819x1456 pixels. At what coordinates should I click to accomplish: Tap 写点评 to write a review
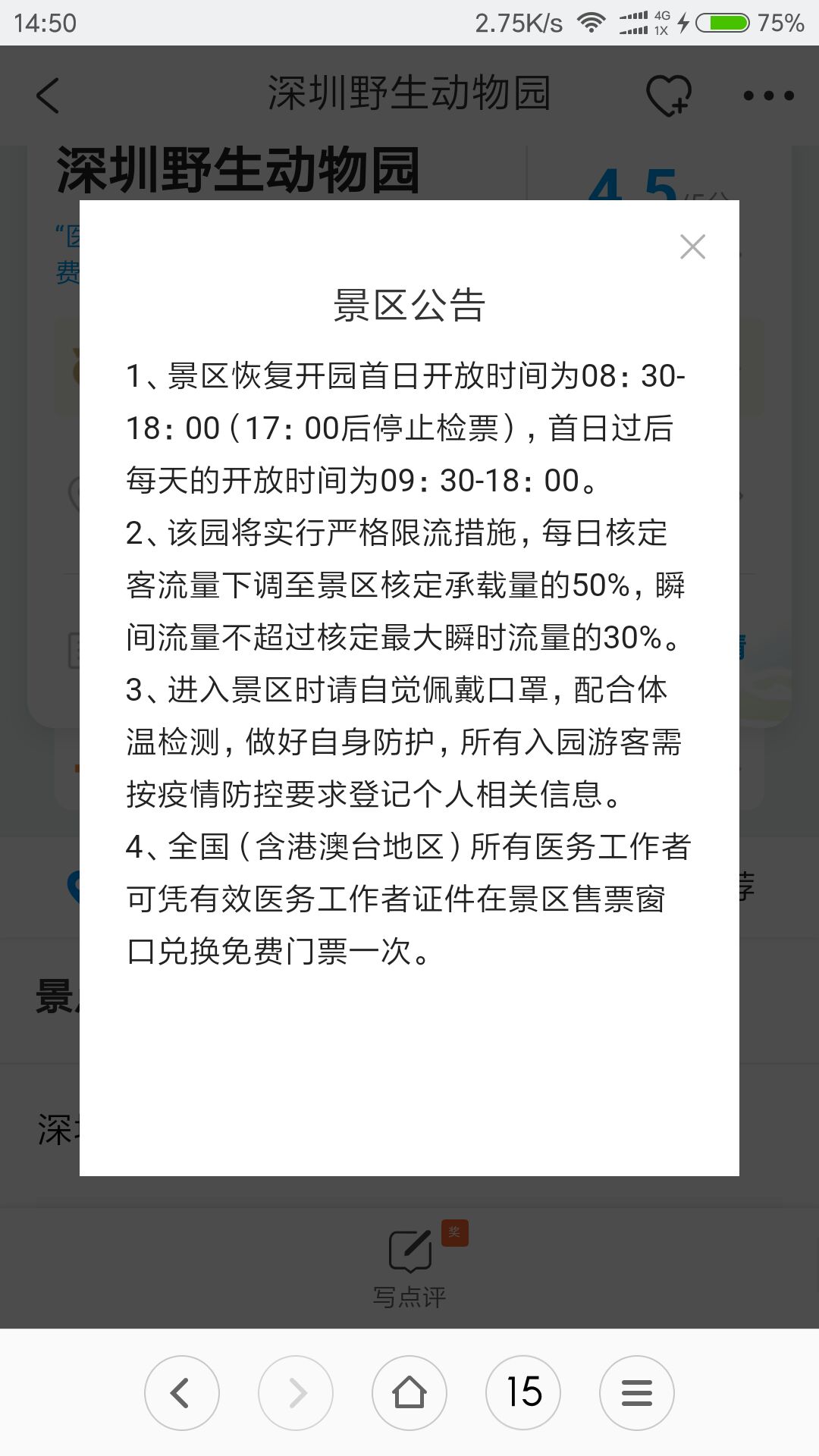409,1266
